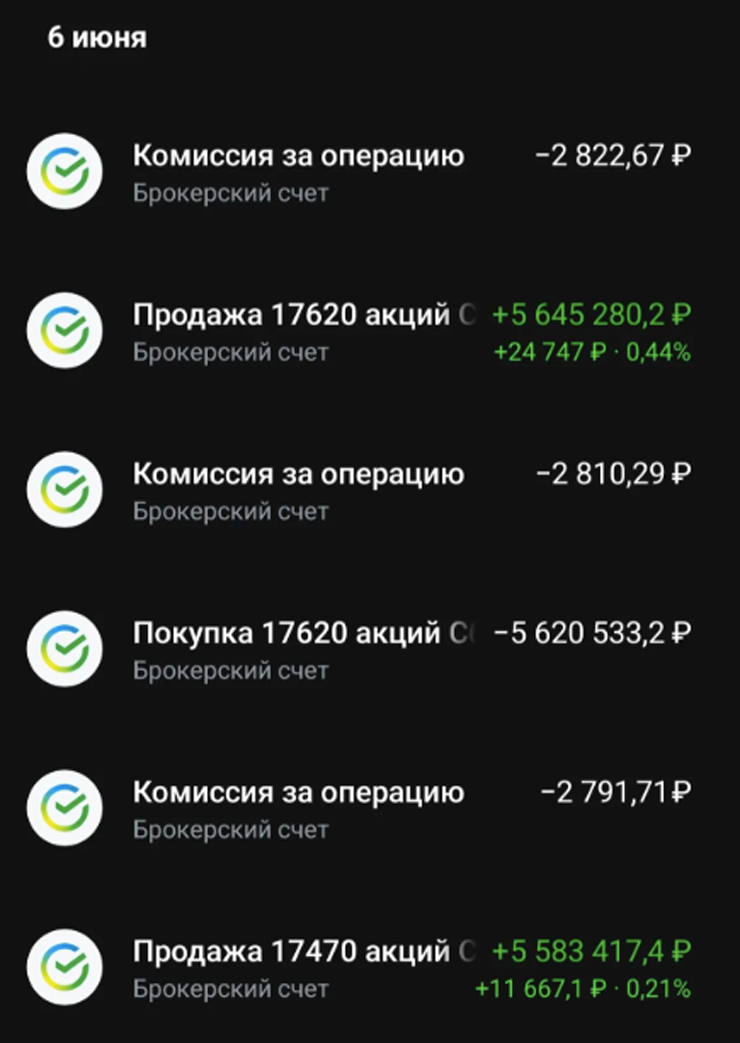The height and width of the screenshot is (1043, 740).
Task: Open the commission row for −2 822,67 ₽
Action: (370, 172)
